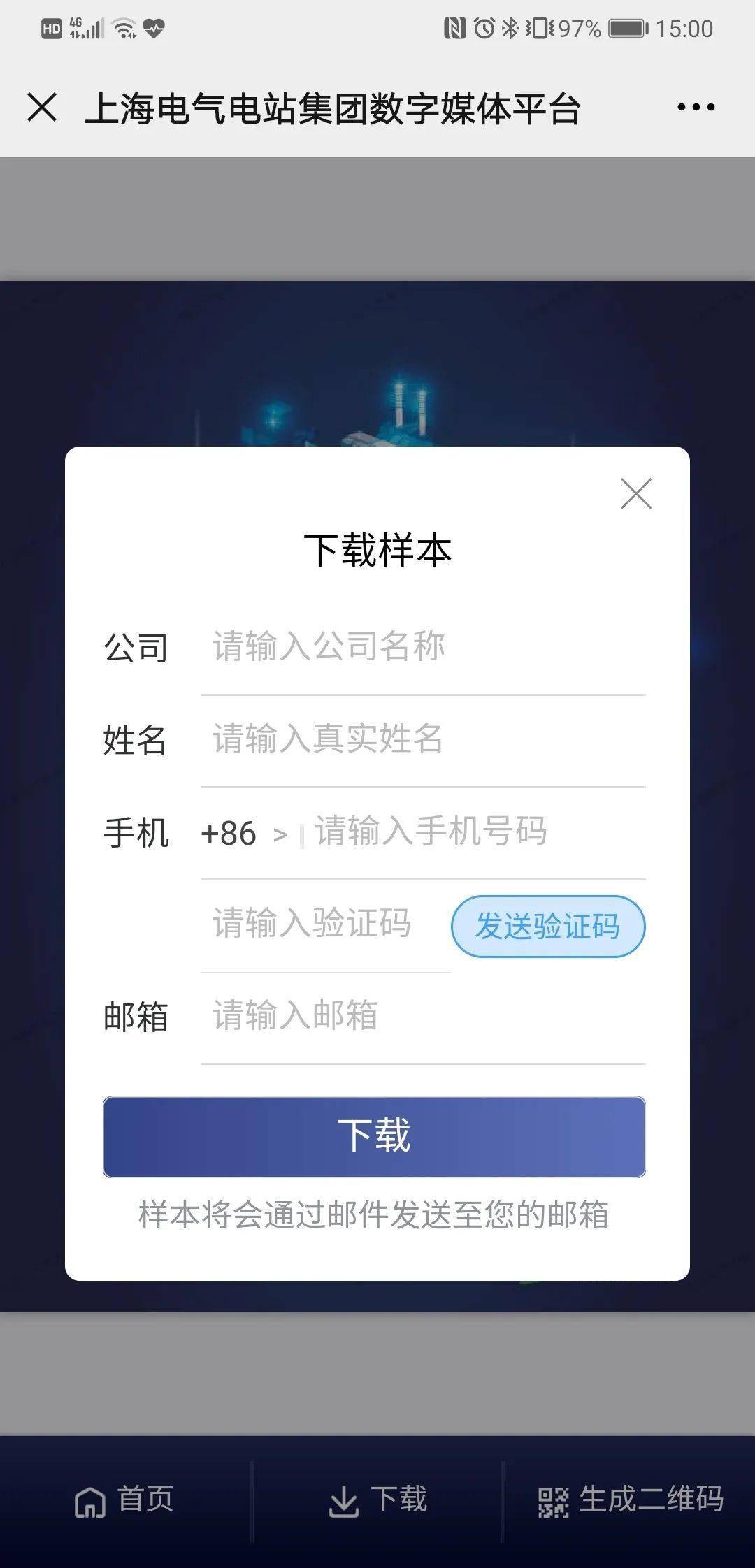Tap the 发送验证码 button
Image resolution: width=755 pixels, height=1568 pixels.
[548, 927]
